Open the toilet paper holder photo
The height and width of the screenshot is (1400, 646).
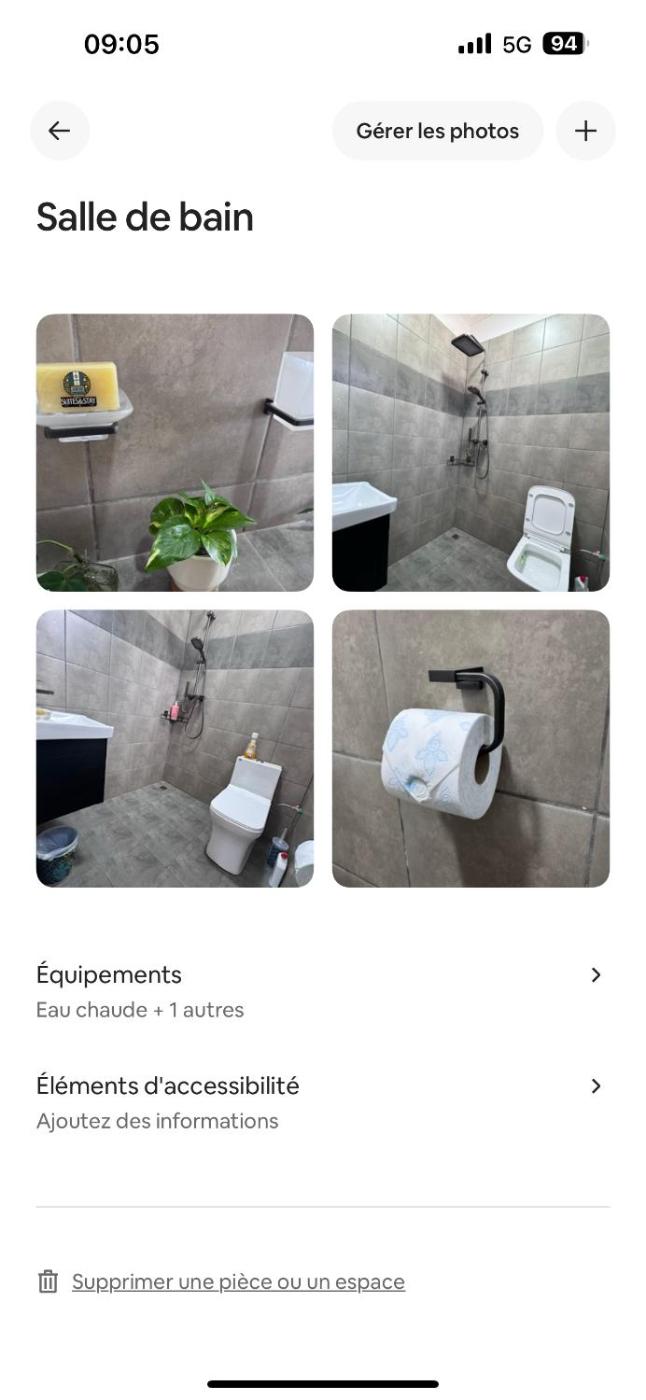tap(470, 748)
